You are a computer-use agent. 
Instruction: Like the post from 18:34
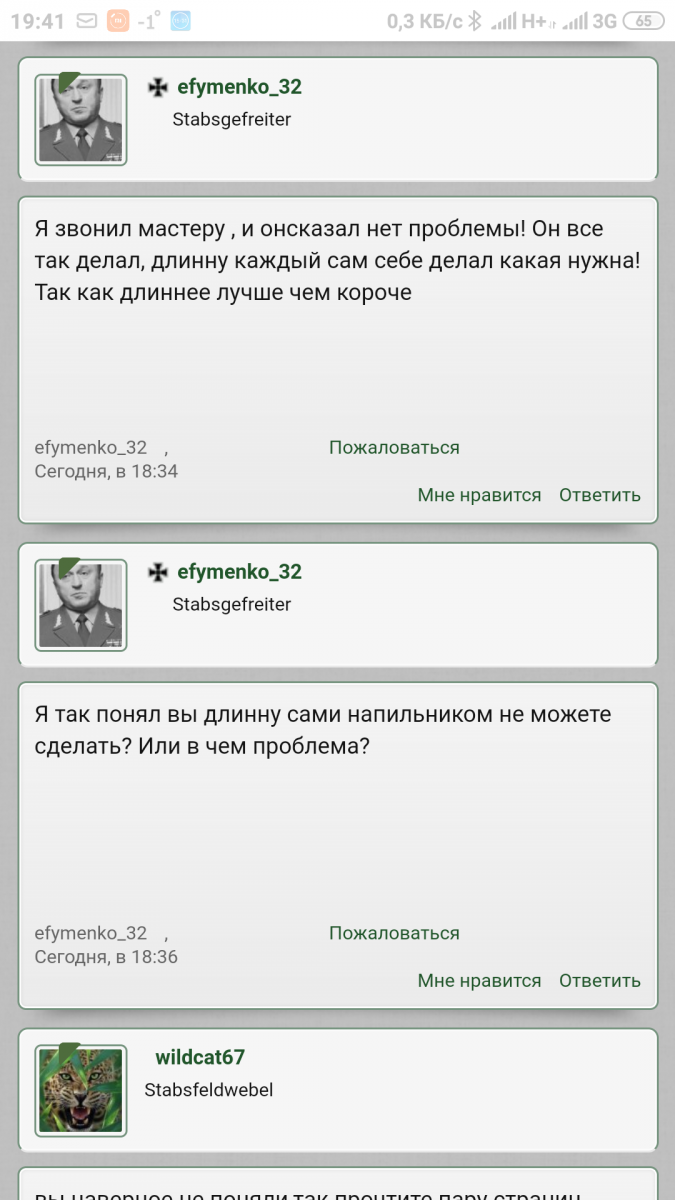coord(479,495)
